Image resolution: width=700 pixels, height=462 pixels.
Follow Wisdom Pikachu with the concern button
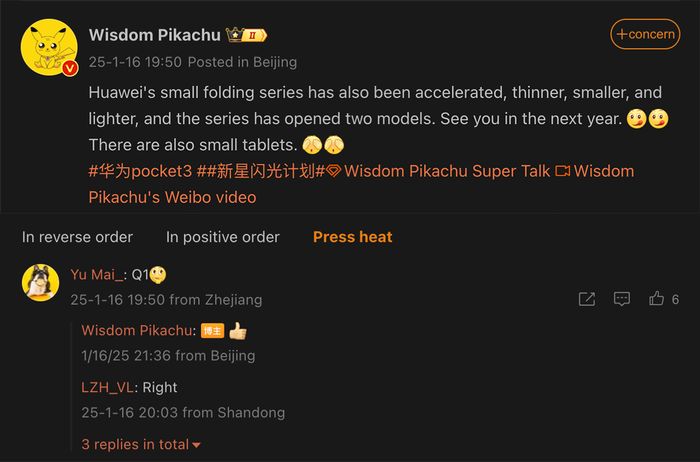coord(645,34)
